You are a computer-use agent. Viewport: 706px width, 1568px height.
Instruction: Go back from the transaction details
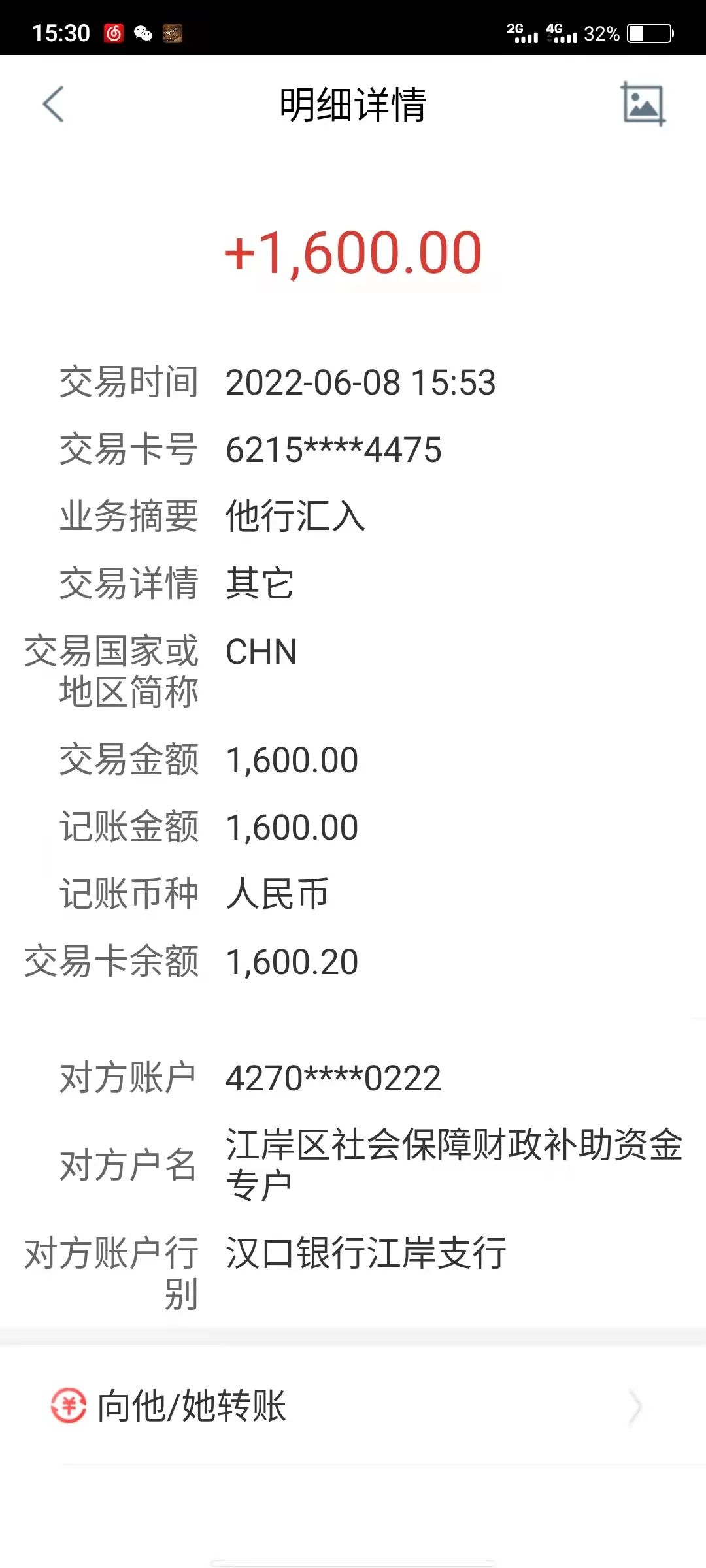pos(54,105)
